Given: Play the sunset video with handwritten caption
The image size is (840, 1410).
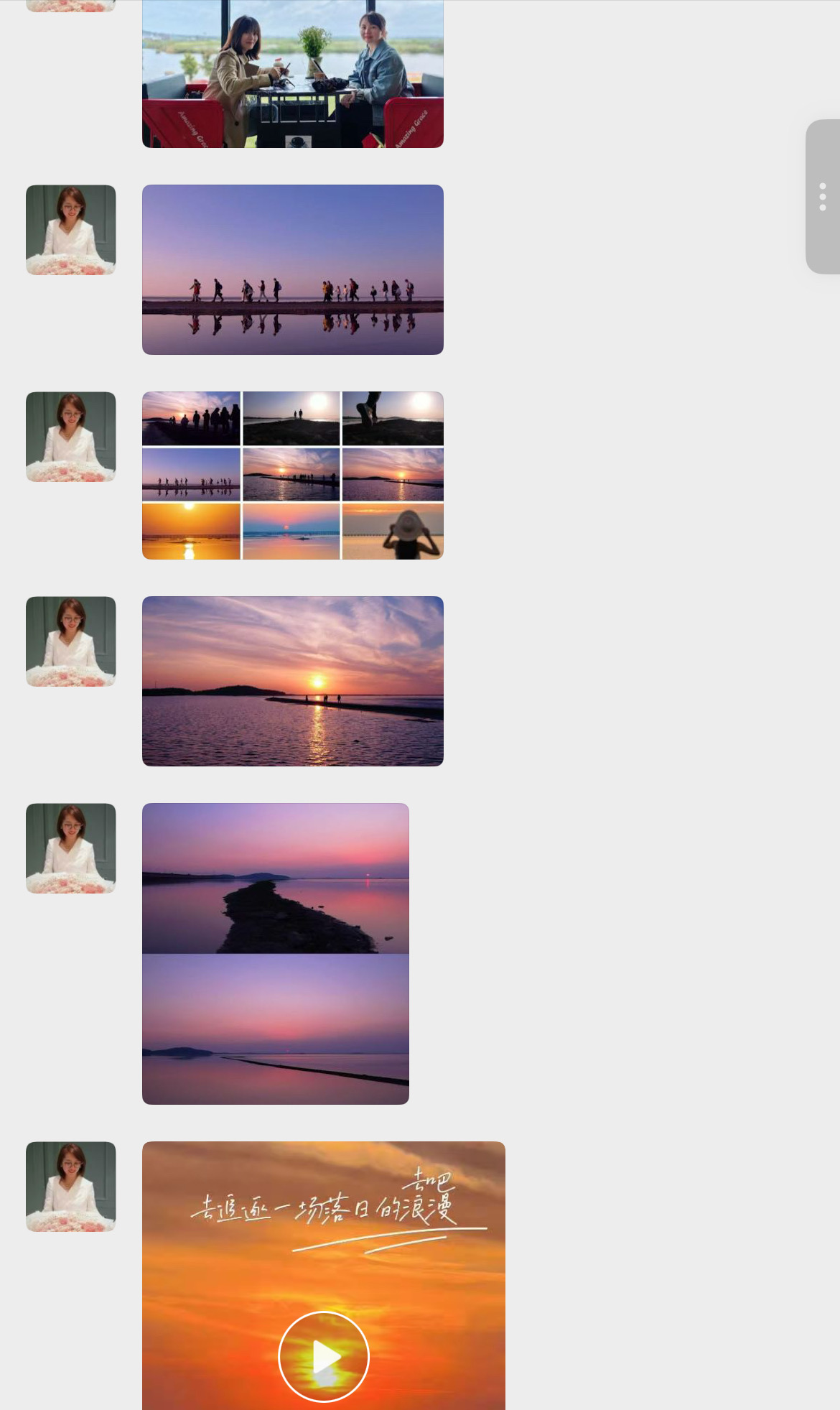Looking at the screenshot, I should click(x=324, y=1356).
